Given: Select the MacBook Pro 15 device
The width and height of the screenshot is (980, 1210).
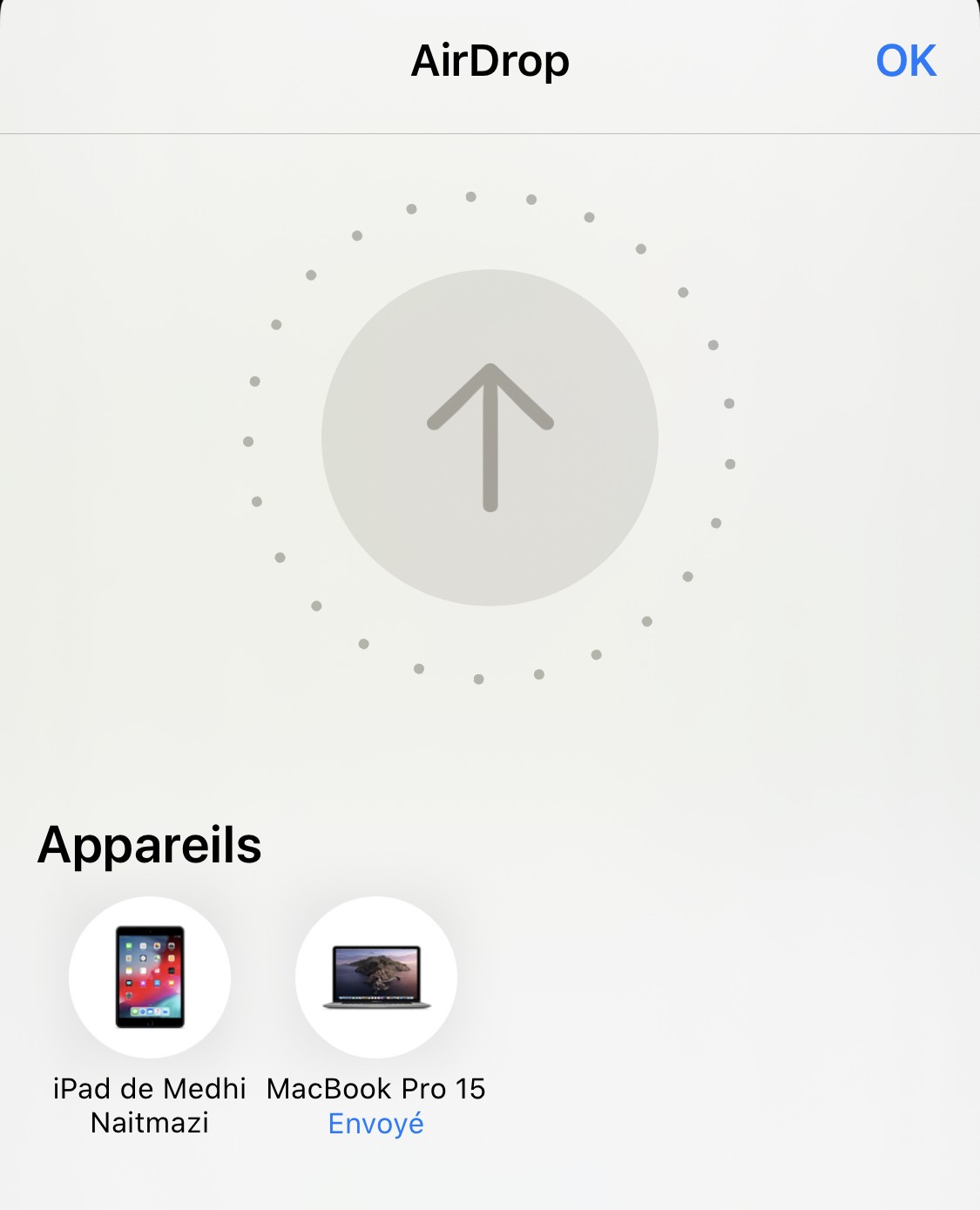Looking at the screenshot, I should click(376, 977).
